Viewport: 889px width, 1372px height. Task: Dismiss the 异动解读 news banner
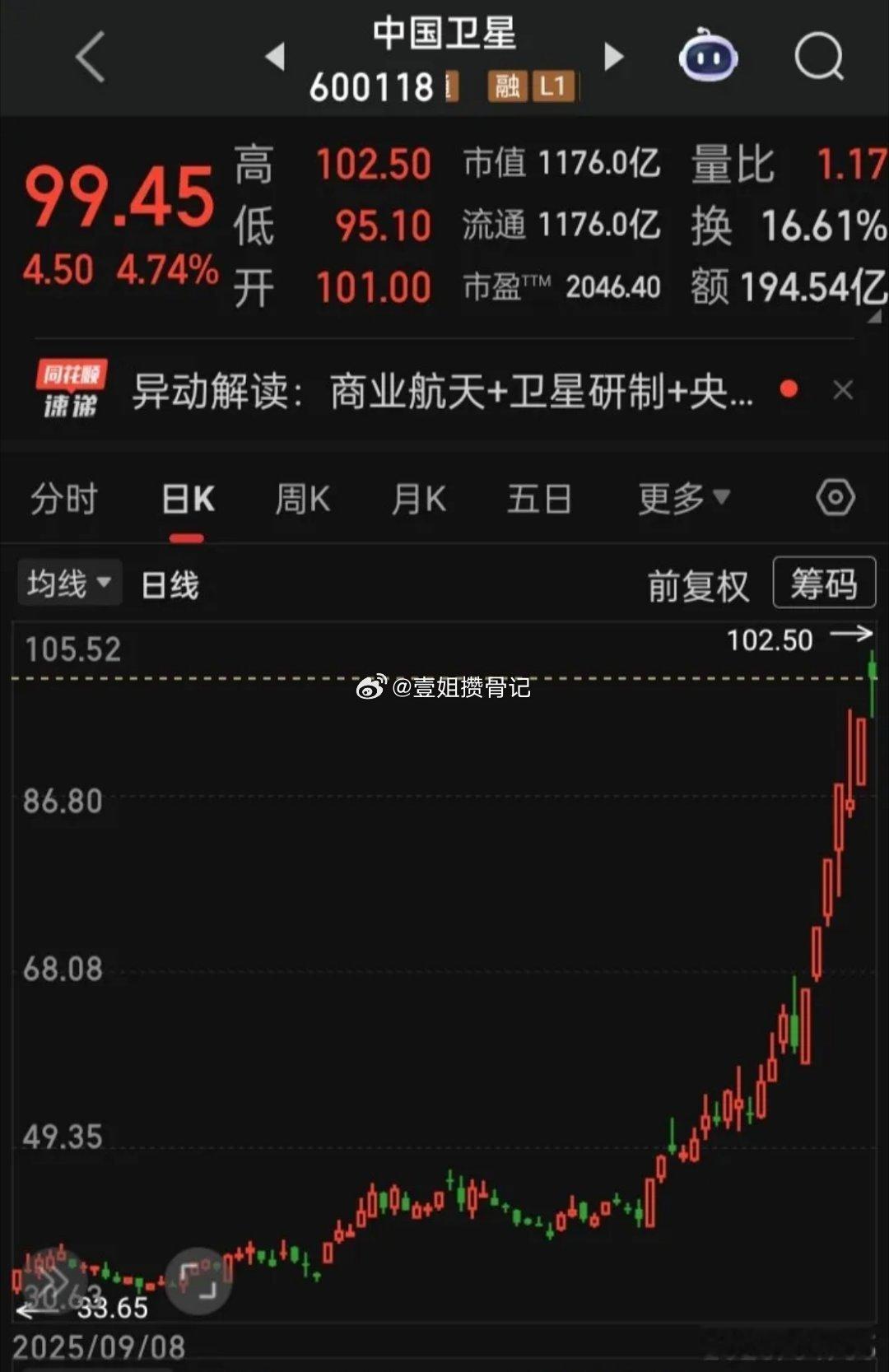point(842,390)
